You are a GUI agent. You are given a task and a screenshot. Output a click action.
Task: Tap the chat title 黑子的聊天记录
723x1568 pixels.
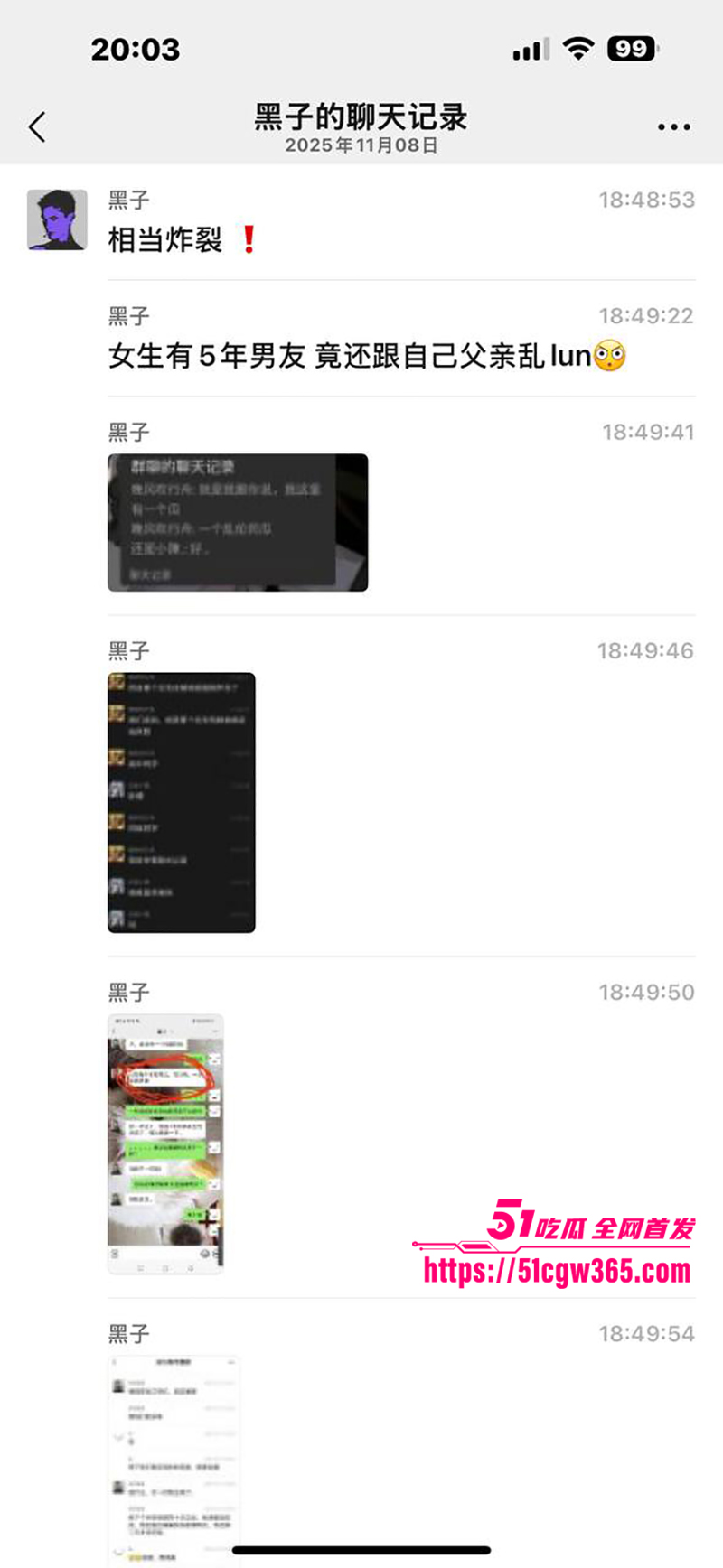tap(361, 117)
